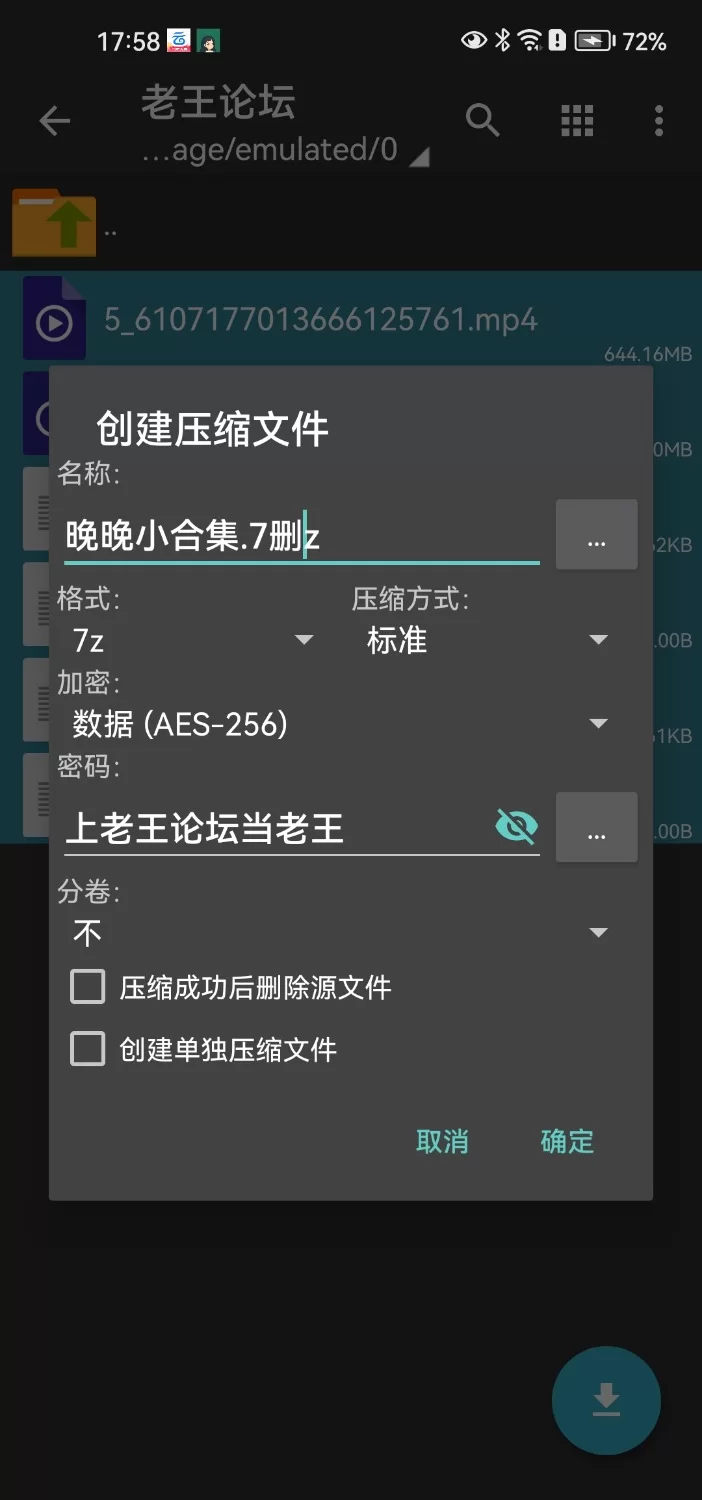Cancel with the 取消 button

click(442, 1141)
